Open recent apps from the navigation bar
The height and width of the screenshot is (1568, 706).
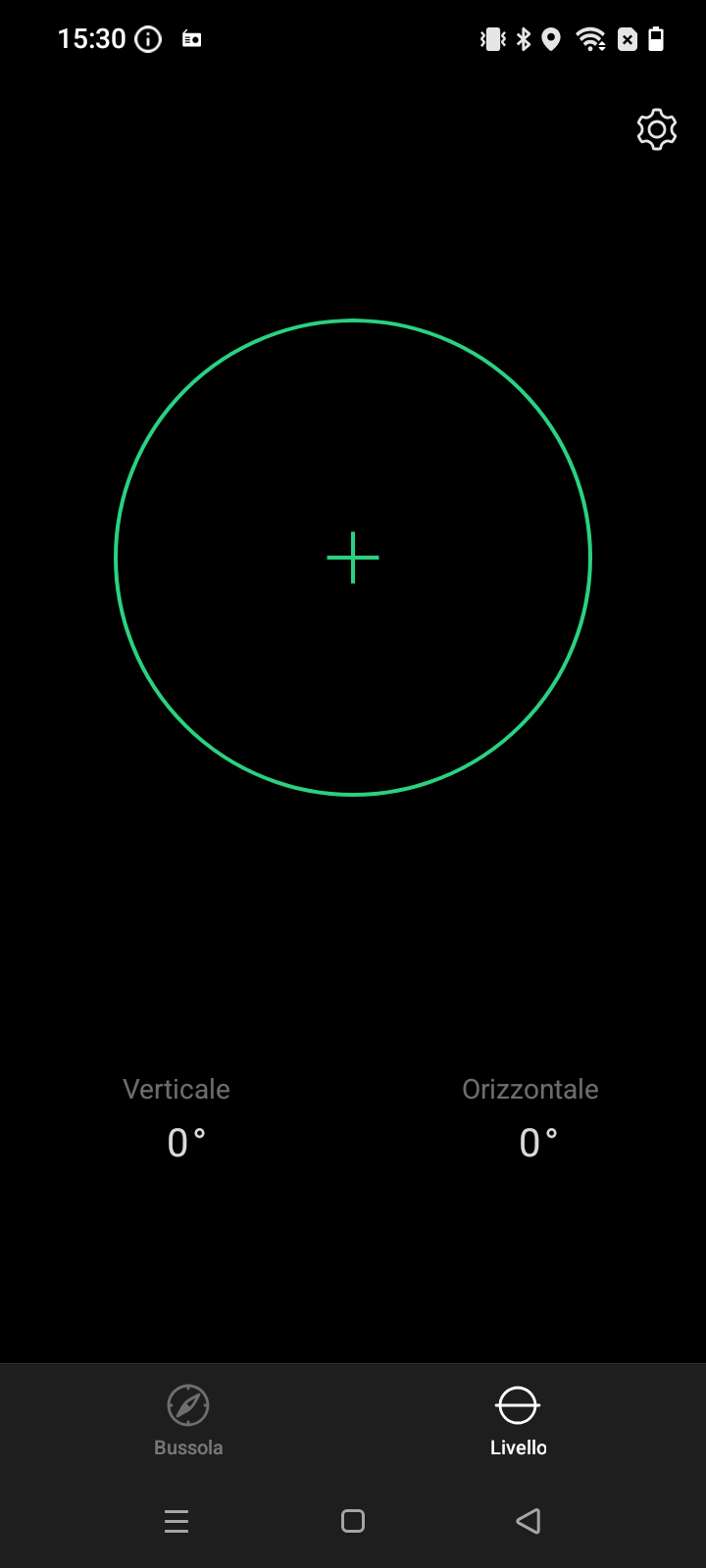pos(176,1521)
